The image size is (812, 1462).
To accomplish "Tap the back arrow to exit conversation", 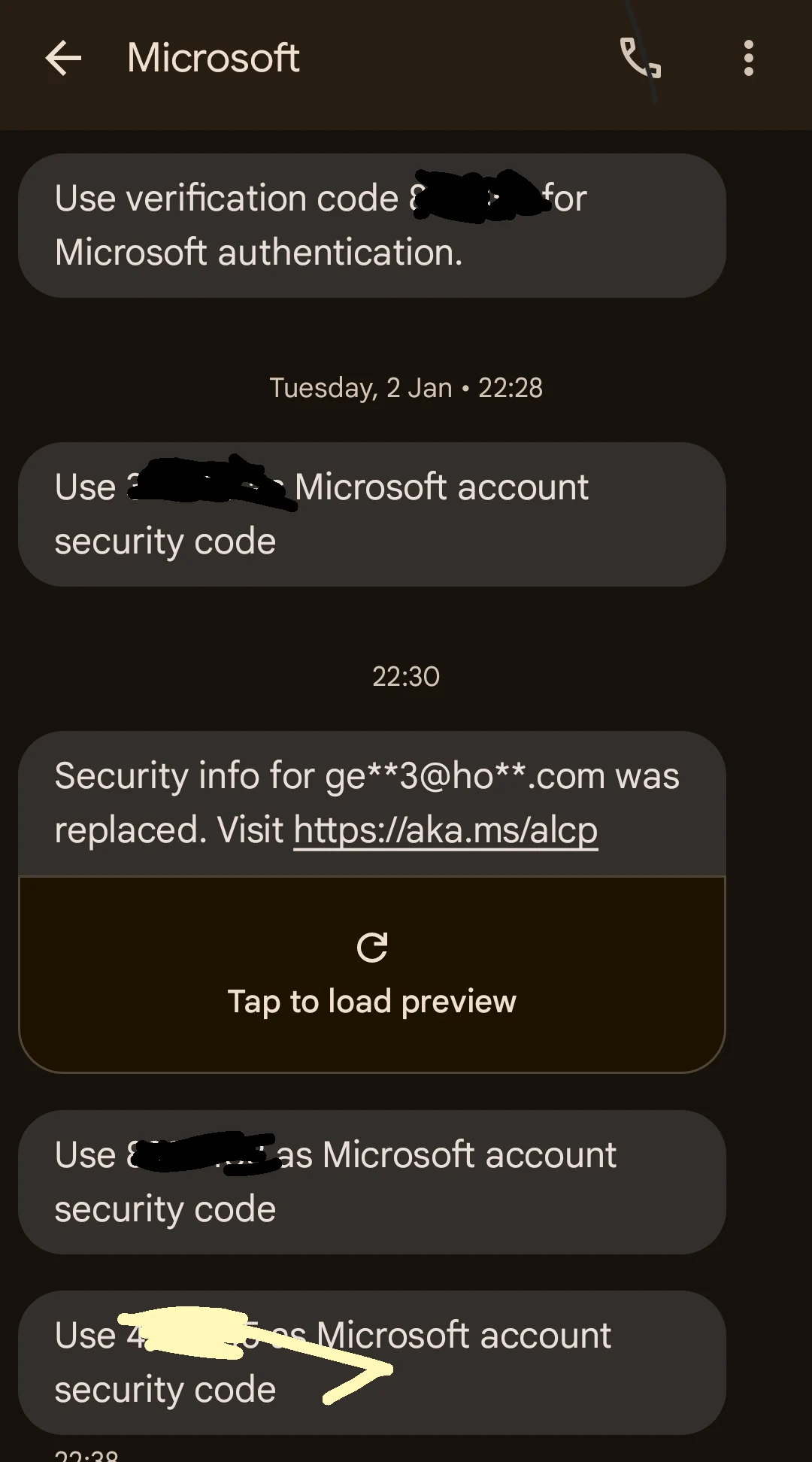I will click(64, 59).
